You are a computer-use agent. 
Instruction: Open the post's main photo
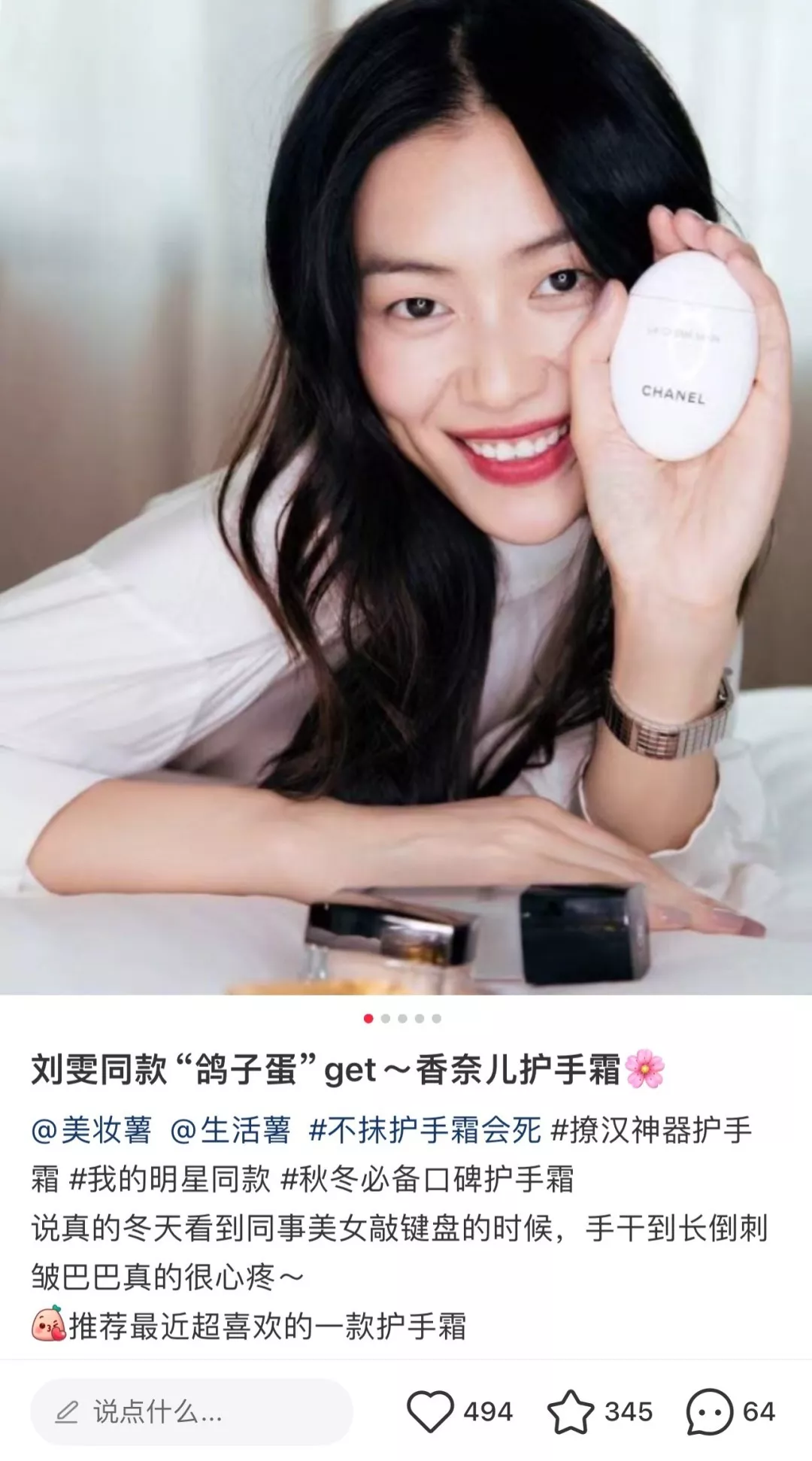point(406,497)
